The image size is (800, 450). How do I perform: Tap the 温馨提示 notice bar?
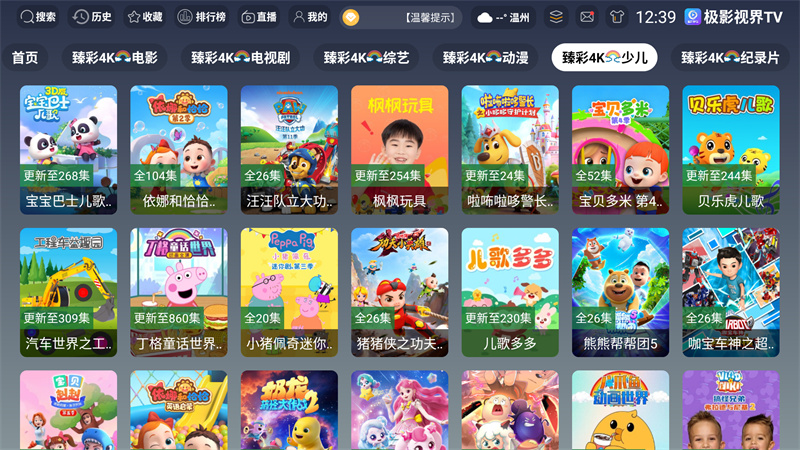click(400, 17)
